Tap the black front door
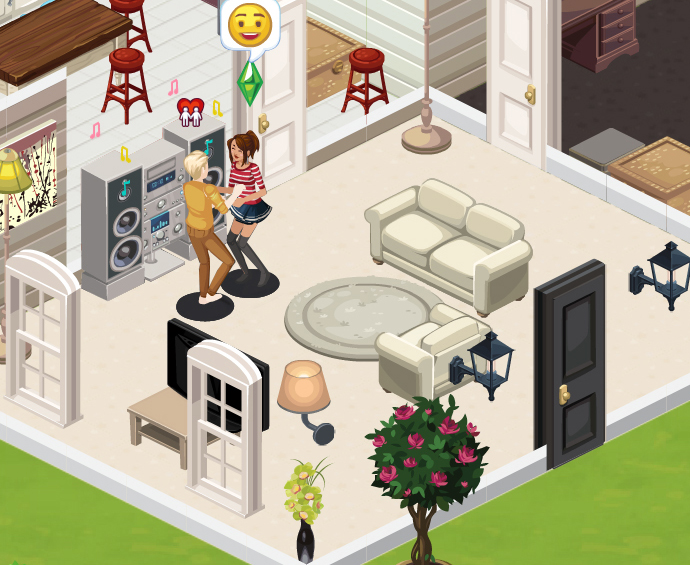The image size is (690, 565). click(570, 365)
